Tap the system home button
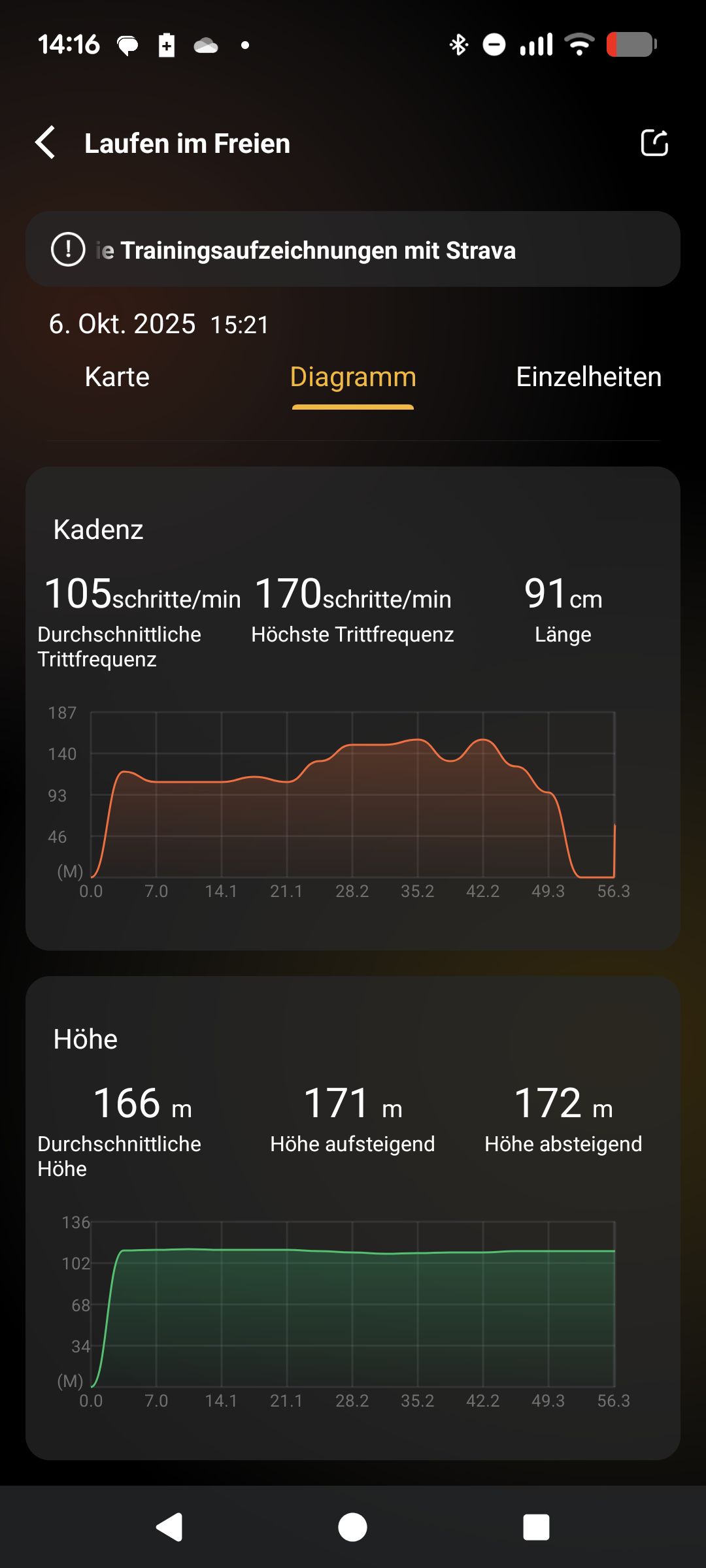 (353, 1527)
